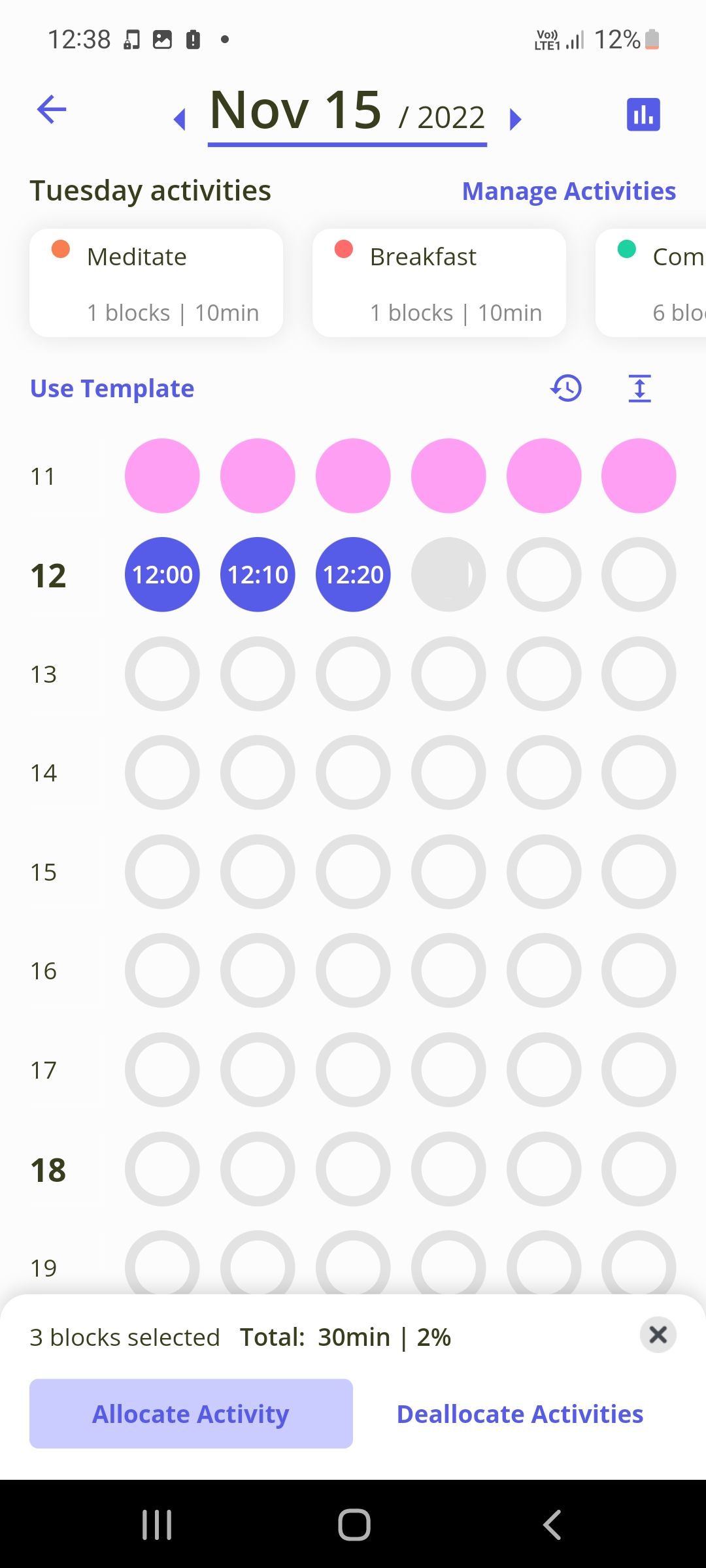Deselect the 12:00 time block
Viewport: 706px width, 1568px height.
click(162, 575)
